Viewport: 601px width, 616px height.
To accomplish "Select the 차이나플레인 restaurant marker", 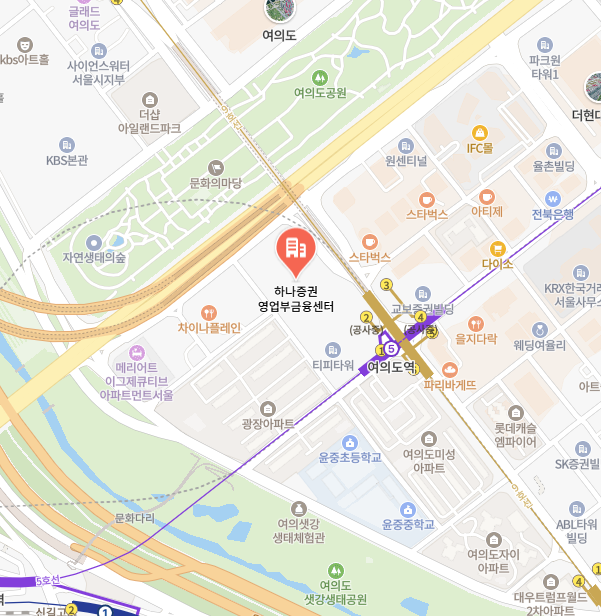I will pyautogui.click(x=209, y=311).
